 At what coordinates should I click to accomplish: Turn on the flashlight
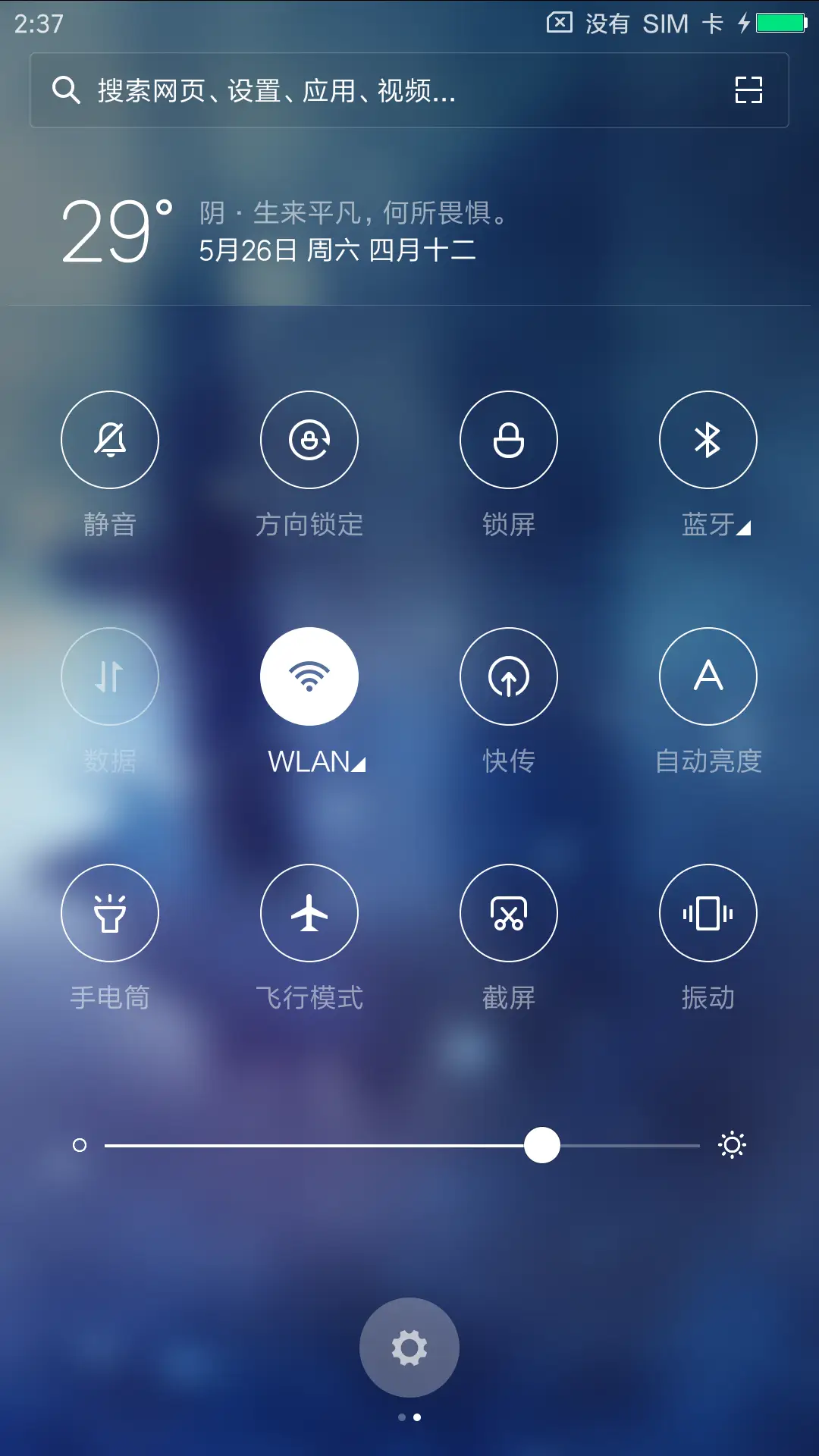[110, 913]
